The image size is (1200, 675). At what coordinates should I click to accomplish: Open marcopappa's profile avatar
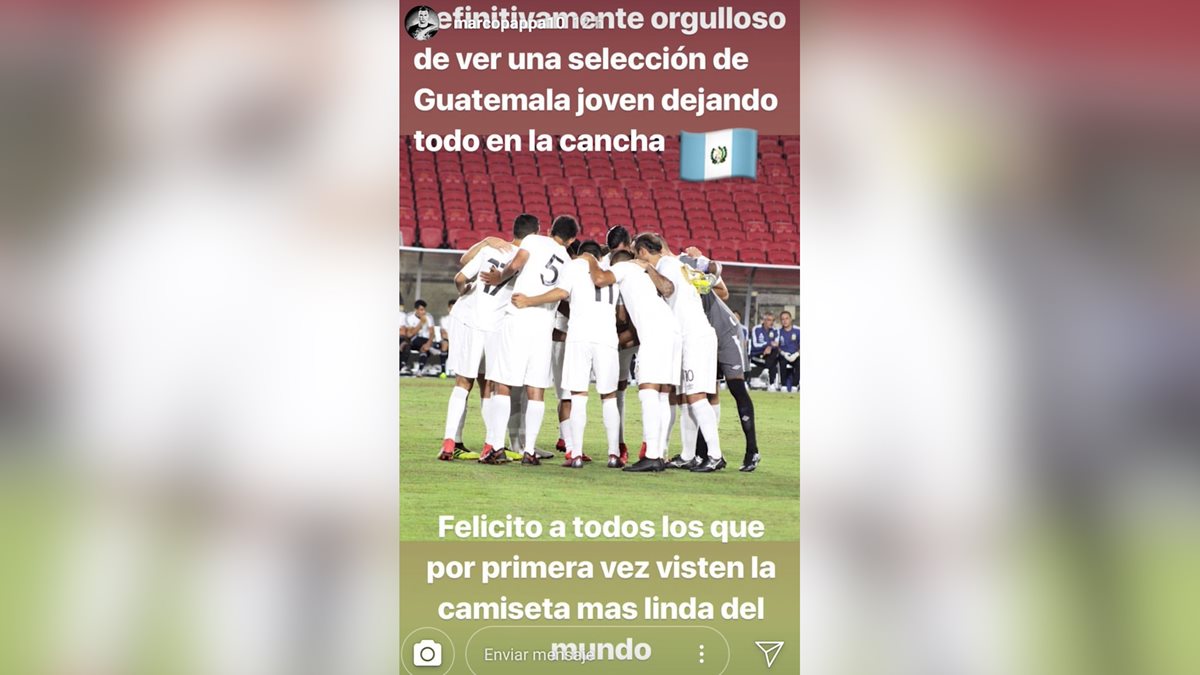(421, 22)
